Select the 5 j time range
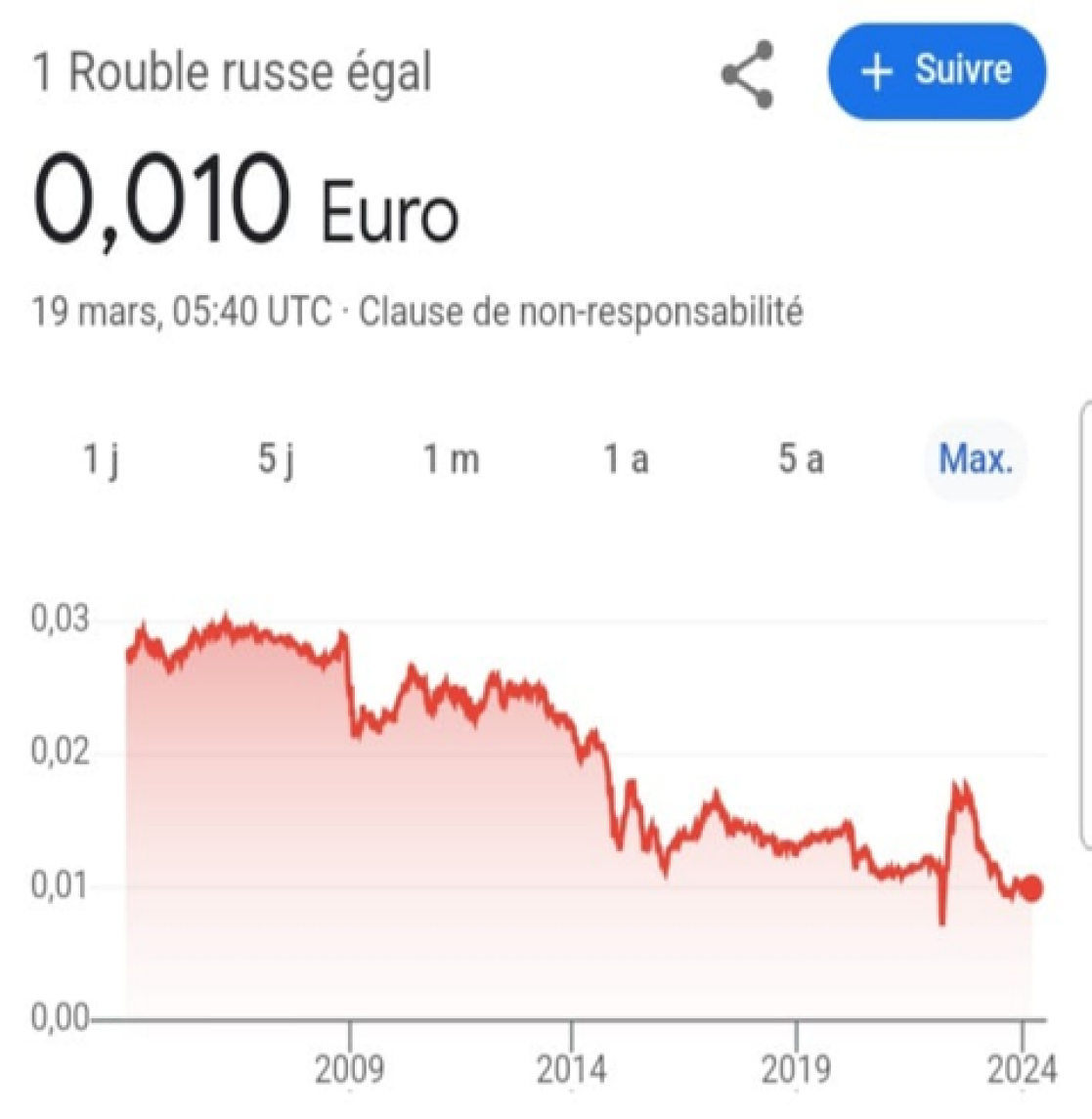 pos(276,458)
